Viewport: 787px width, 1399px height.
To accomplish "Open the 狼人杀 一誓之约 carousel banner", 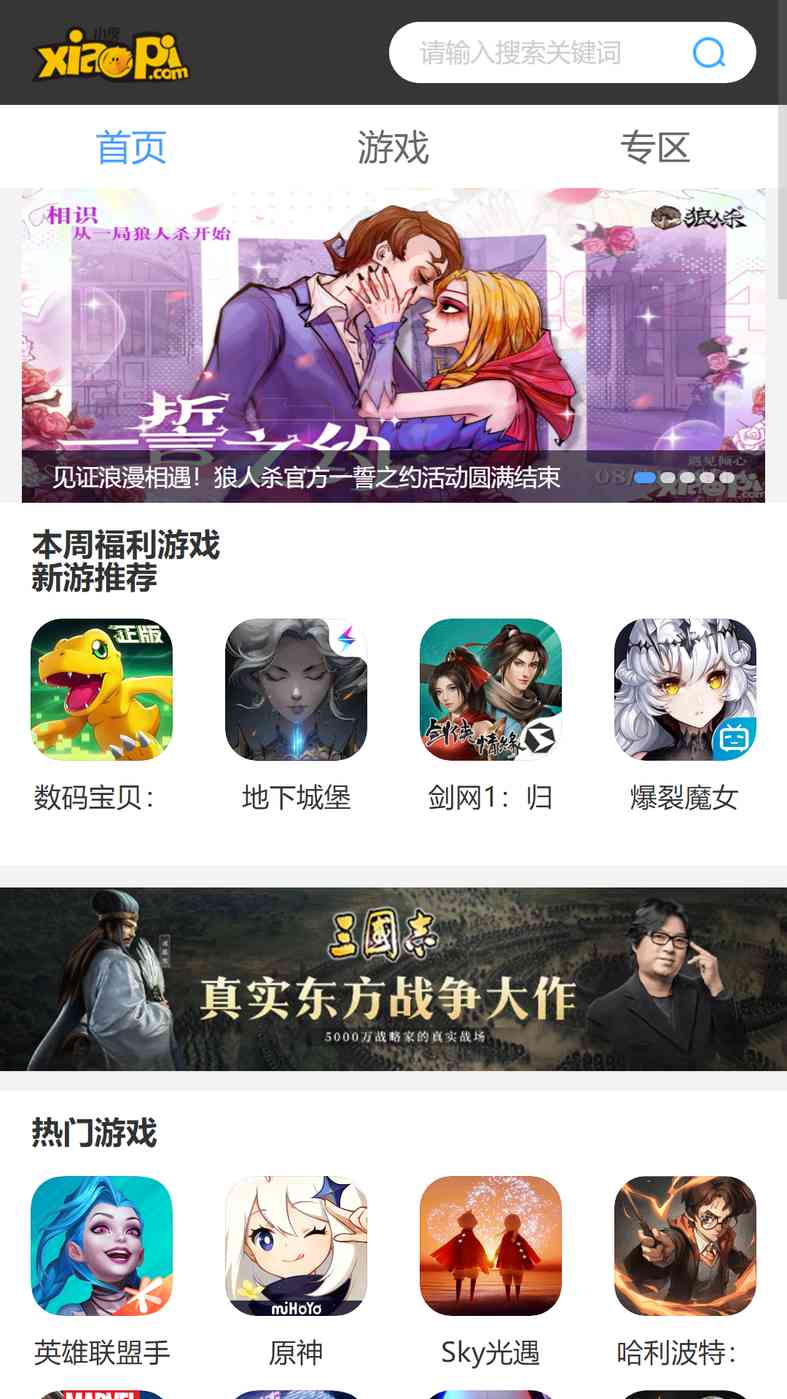I will coord(393,345).
